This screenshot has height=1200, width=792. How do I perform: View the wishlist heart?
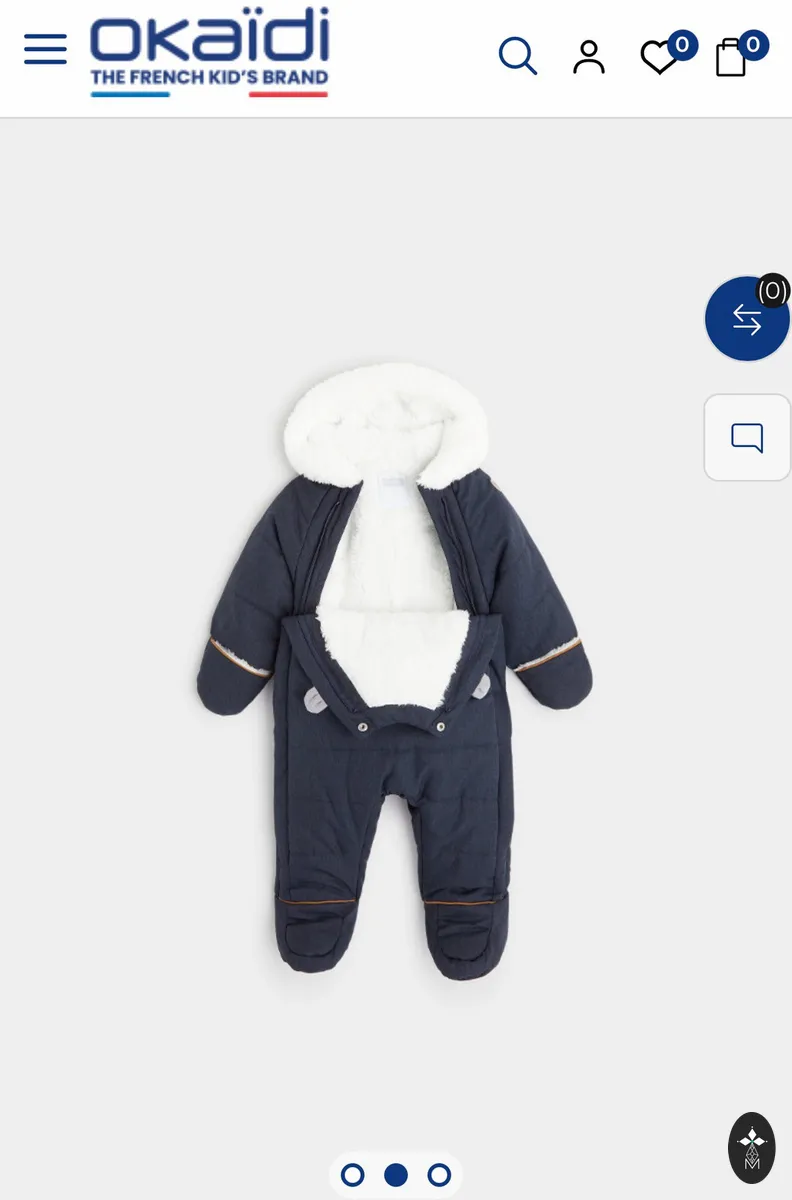660,57
